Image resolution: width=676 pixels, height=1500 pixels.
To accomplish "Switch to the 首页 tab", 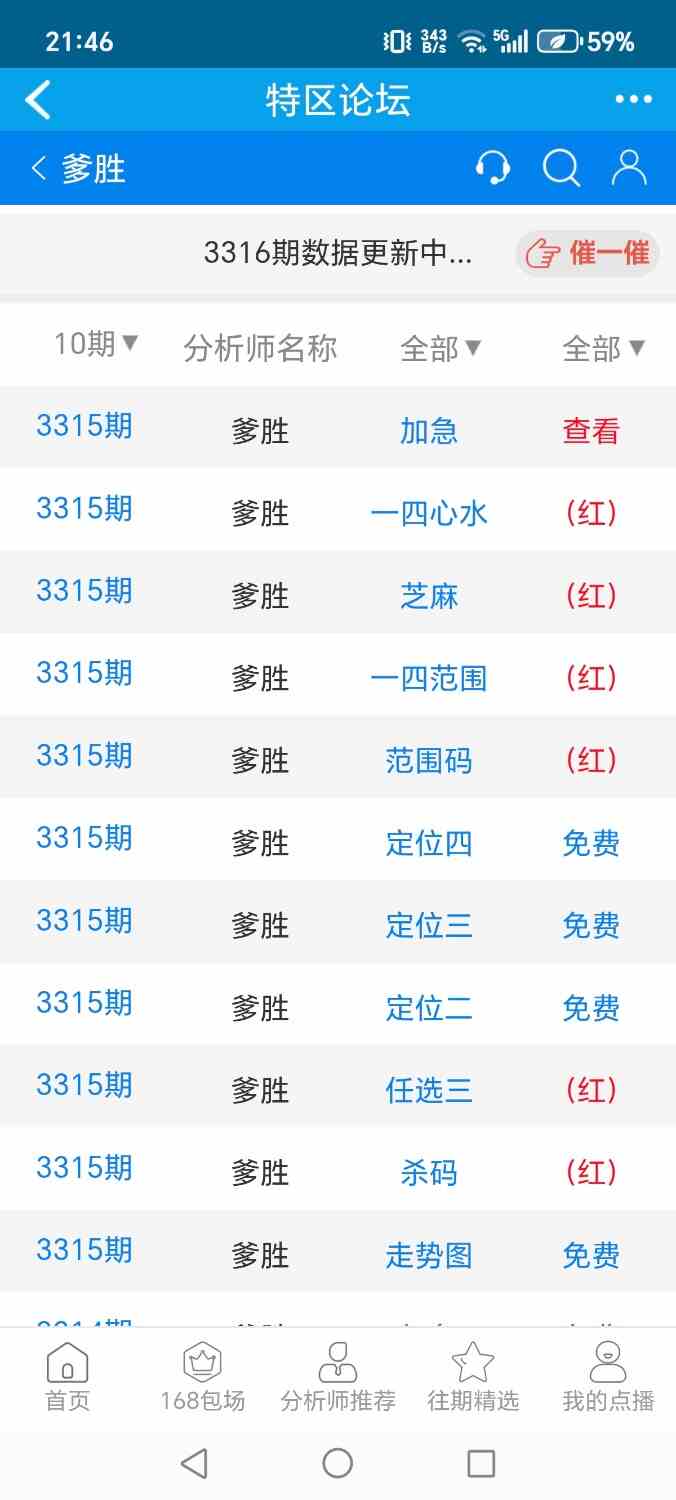I will point(67,1377).
